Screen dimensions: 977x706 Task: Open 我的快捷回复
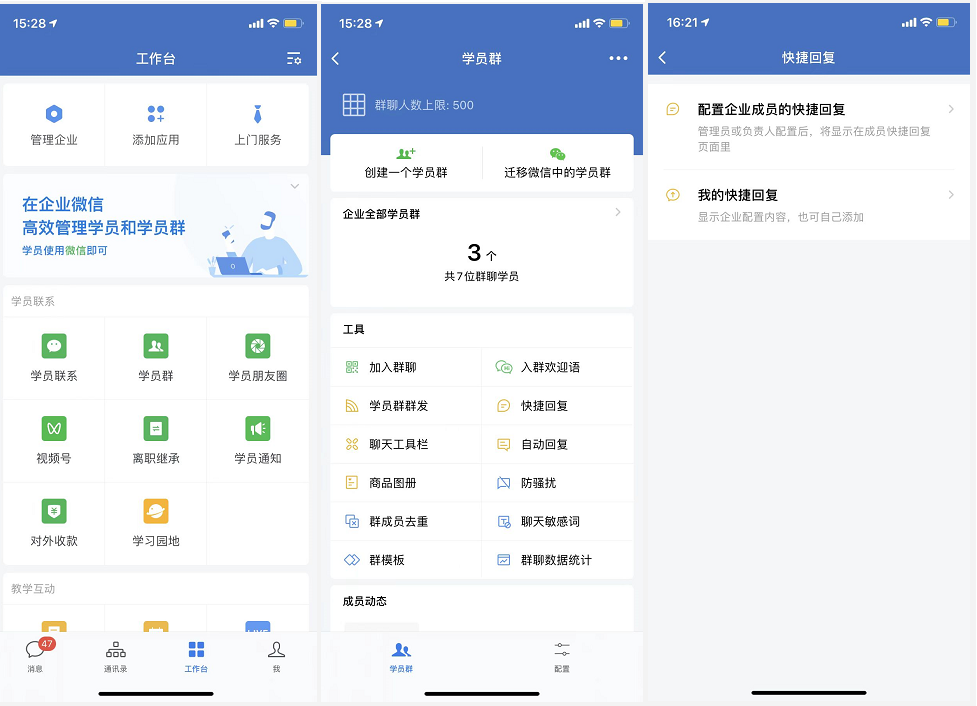808,204
